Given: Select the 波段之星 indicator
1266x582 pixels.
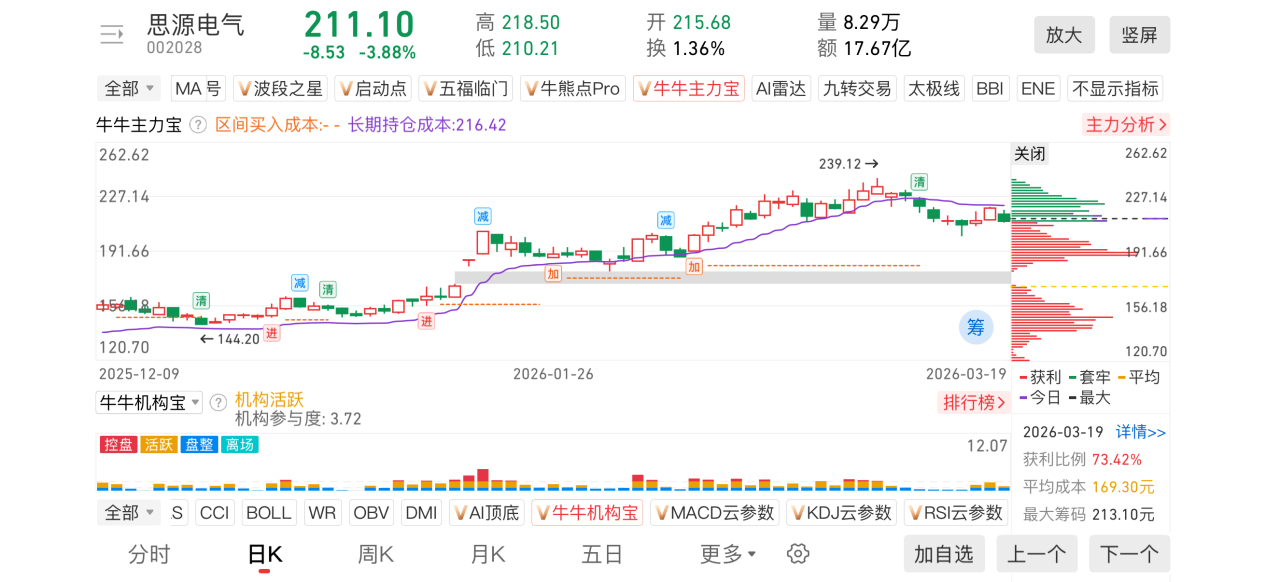Looking at the screenshot, I should 280,89.
